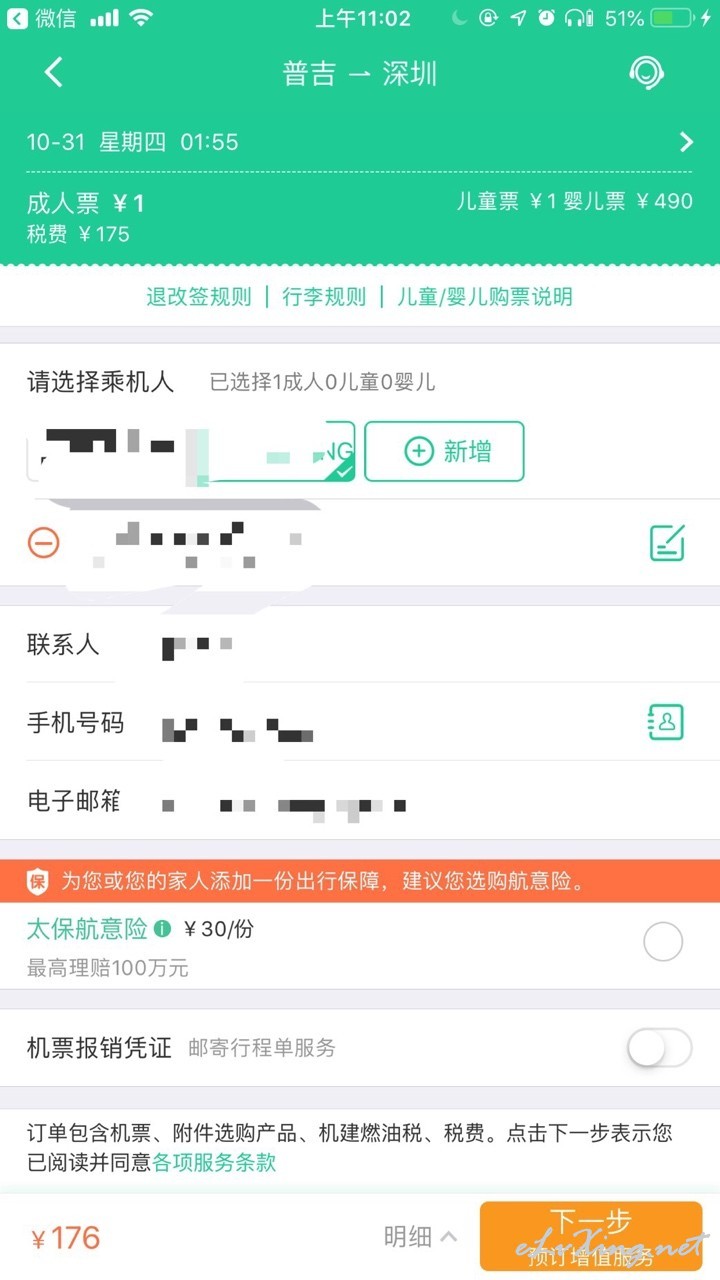Screen dimensions: 720x1280
Task: Tap 新增 to add a passenger
Action: (x=444, y=451)
